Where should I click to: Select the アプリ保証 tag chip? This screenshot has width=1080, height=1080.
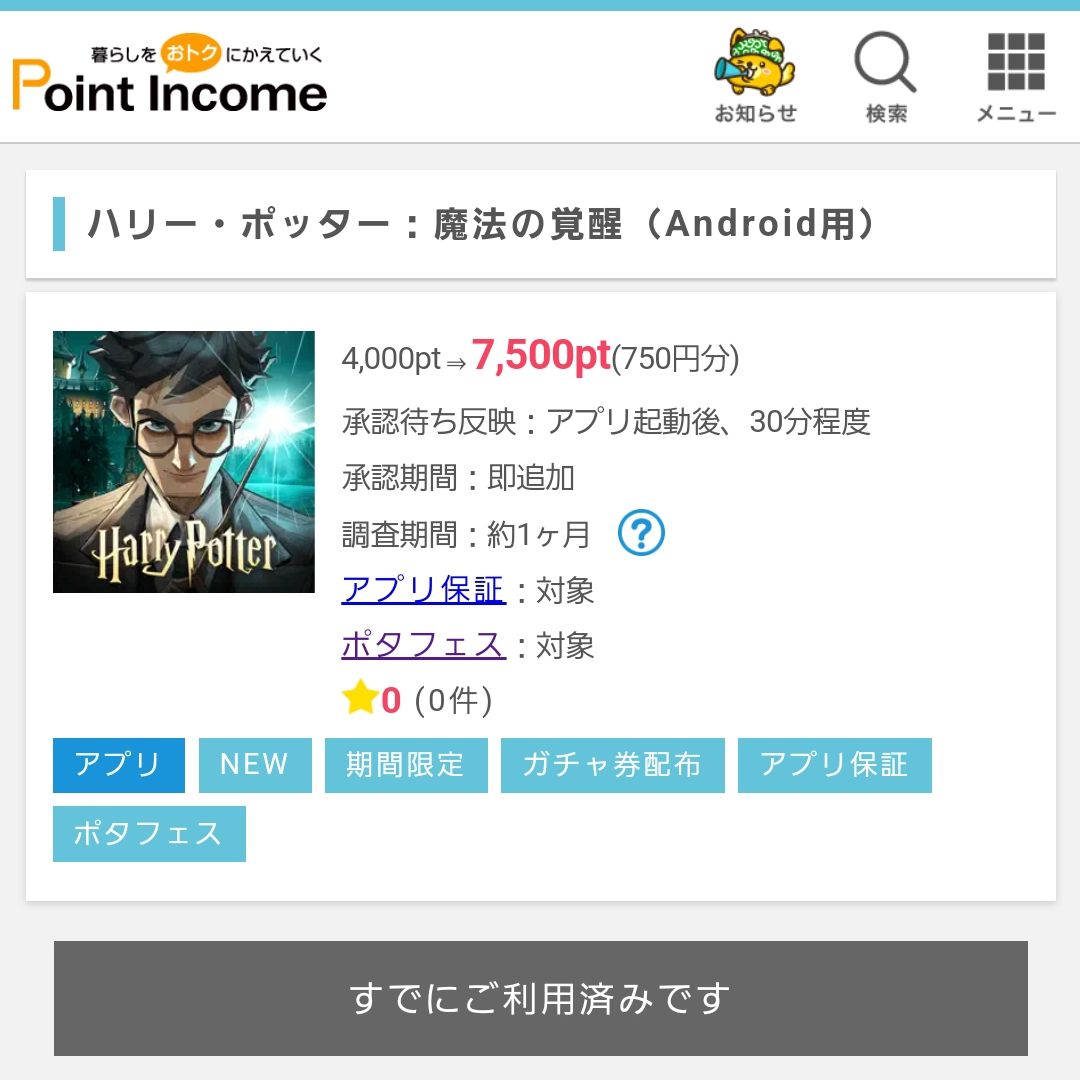click(x=834, y=765)
